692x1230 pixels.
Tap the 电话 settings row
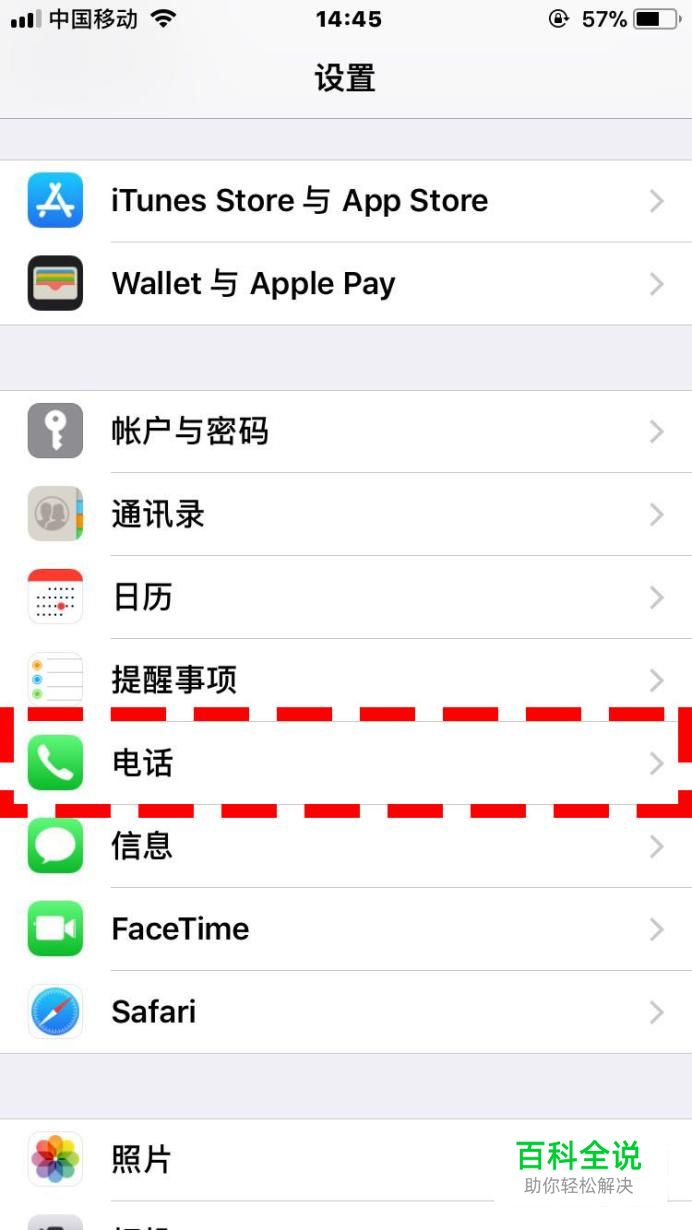point(346,764)
